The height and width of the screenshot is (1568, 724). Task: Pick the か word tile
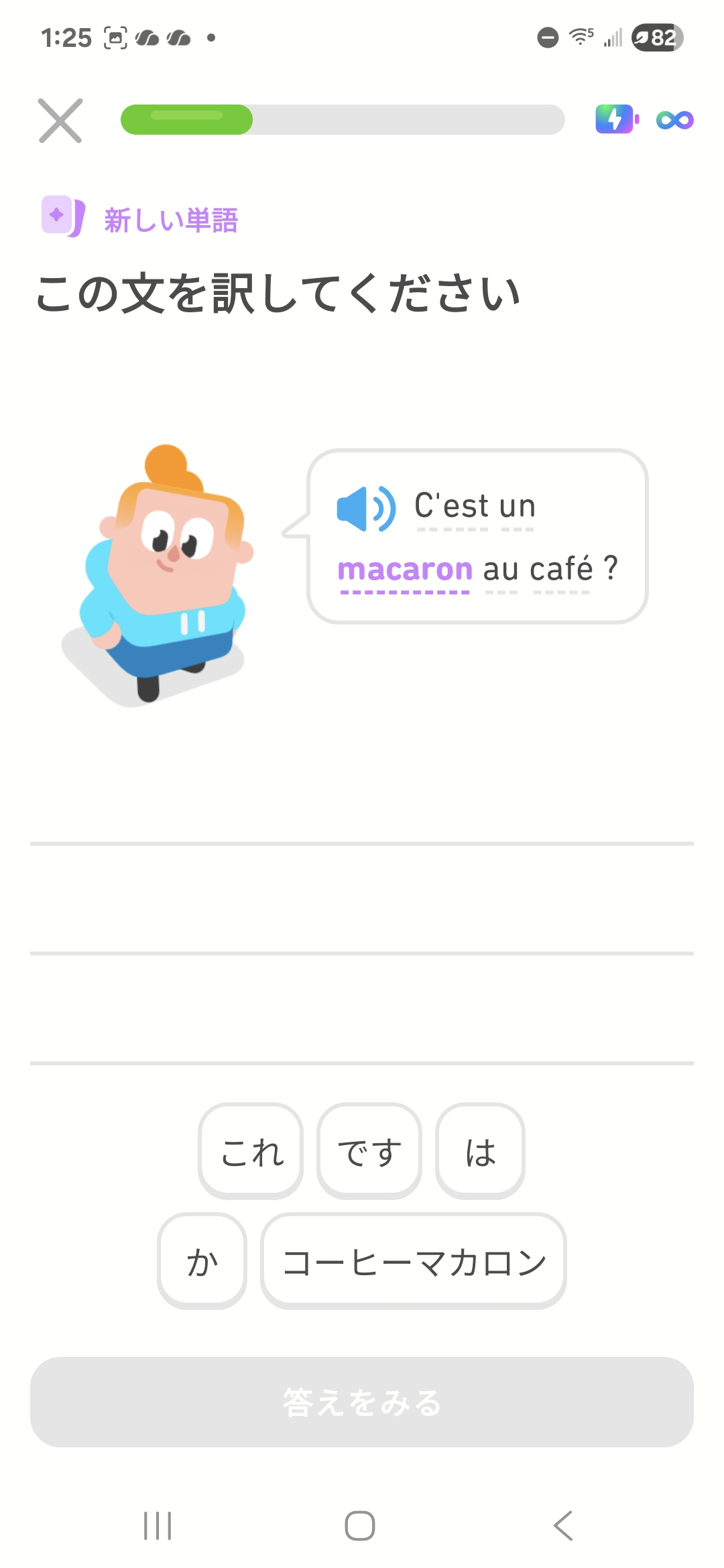[202, 1261]
